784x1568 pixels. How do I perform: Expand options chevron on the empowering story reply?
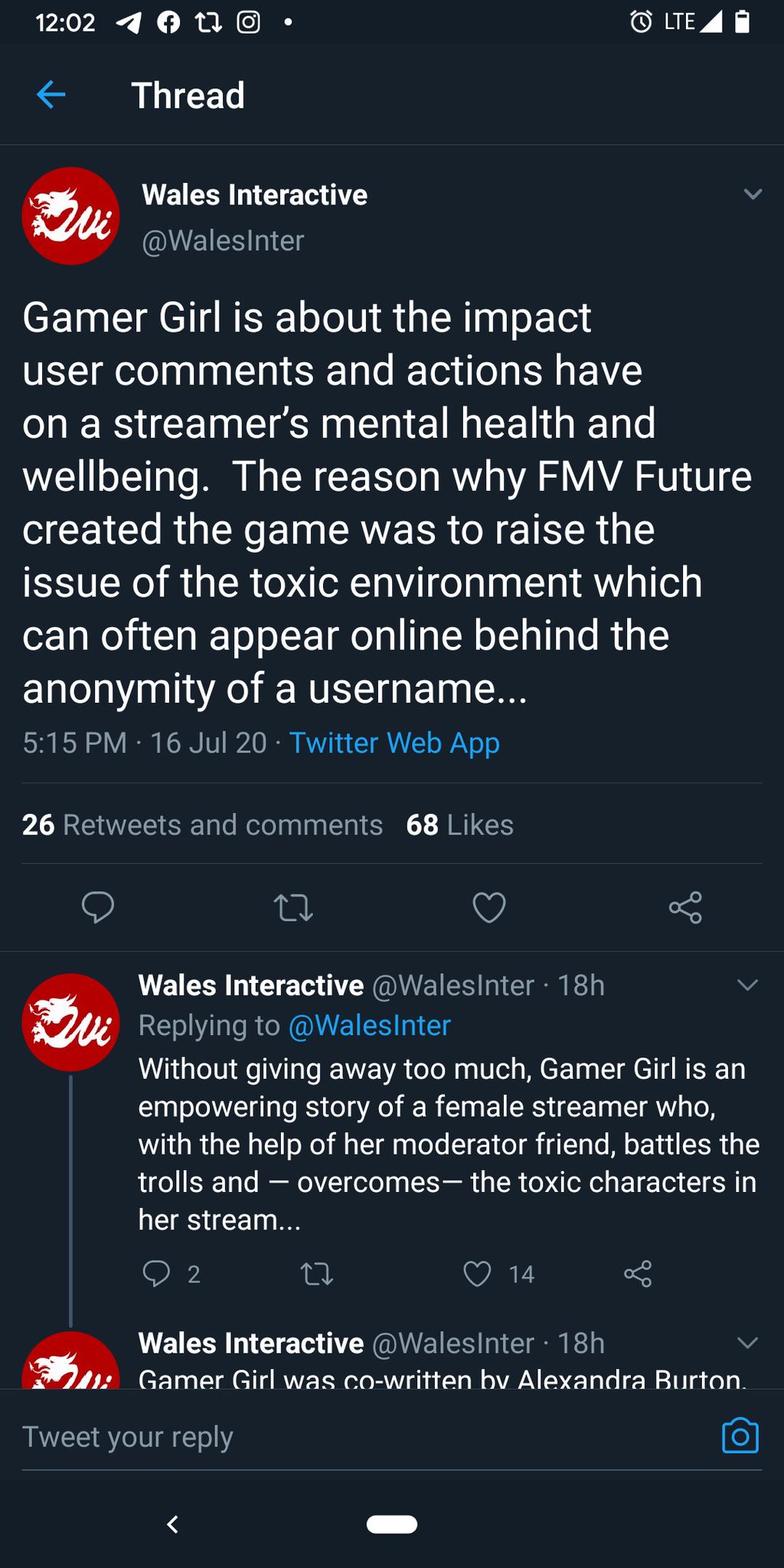[x=747, y=985]
